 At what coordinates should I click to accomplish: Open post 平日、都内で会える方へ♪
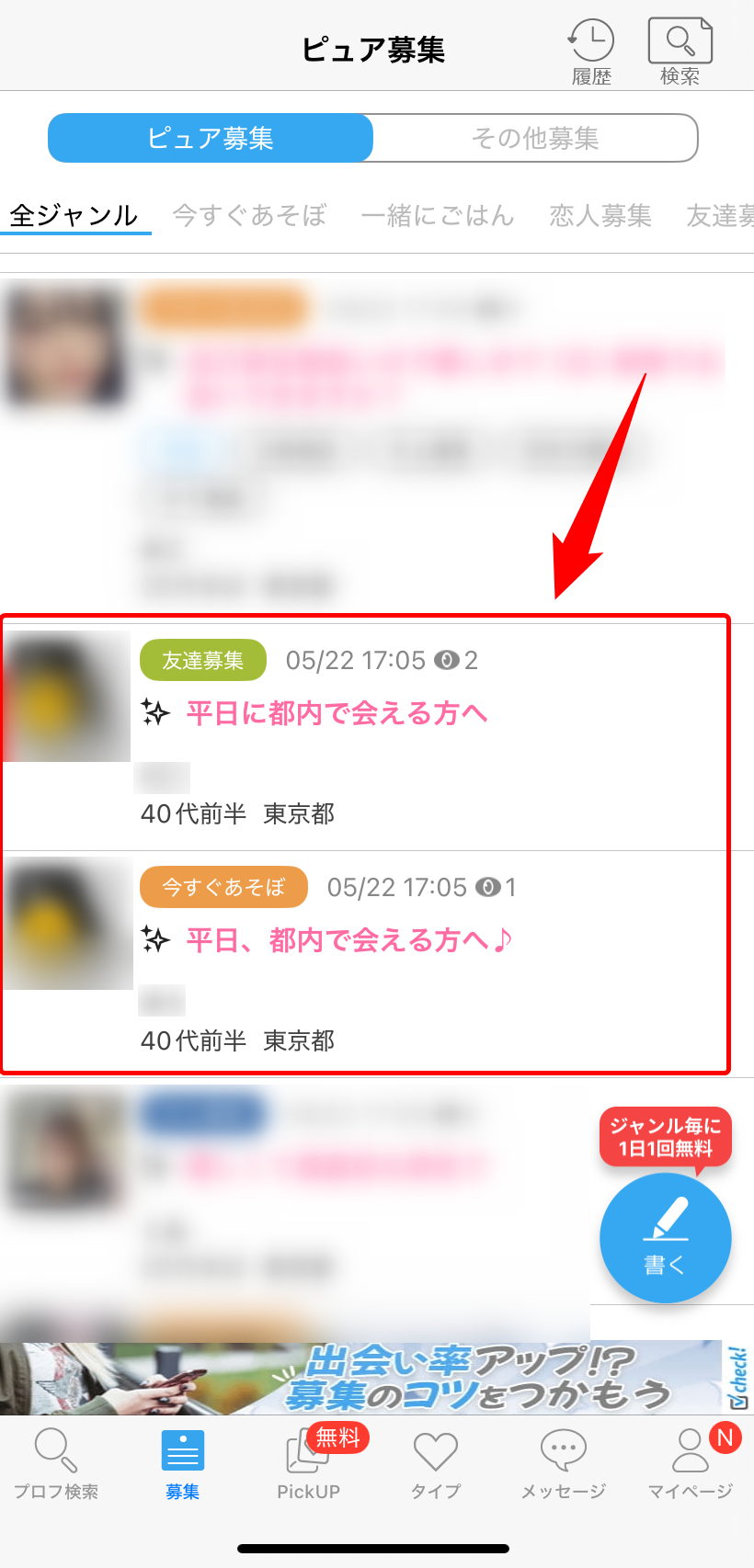(x=349, y=940)
